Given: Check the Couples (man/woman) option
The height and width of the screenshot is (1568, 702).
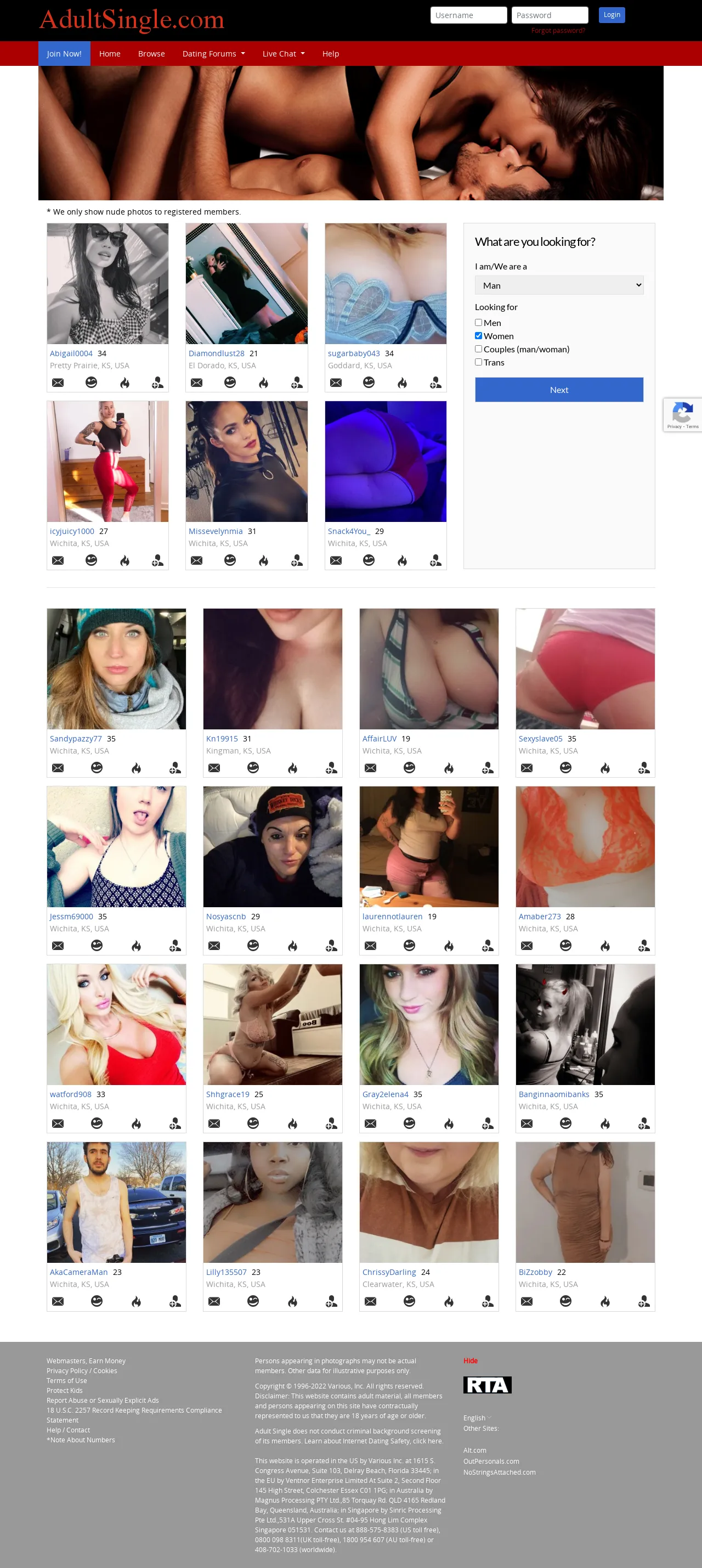Looking at the screenshot, I should coord(478,349).
